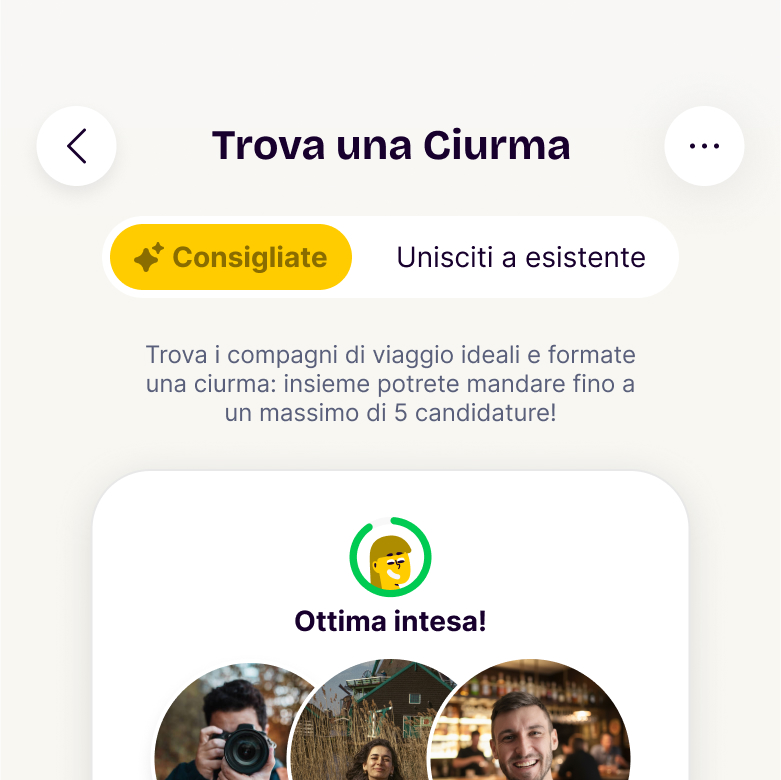The image size is (781, 780).
Task: Select the Consigliate tab
Action: tap(231, 257)
